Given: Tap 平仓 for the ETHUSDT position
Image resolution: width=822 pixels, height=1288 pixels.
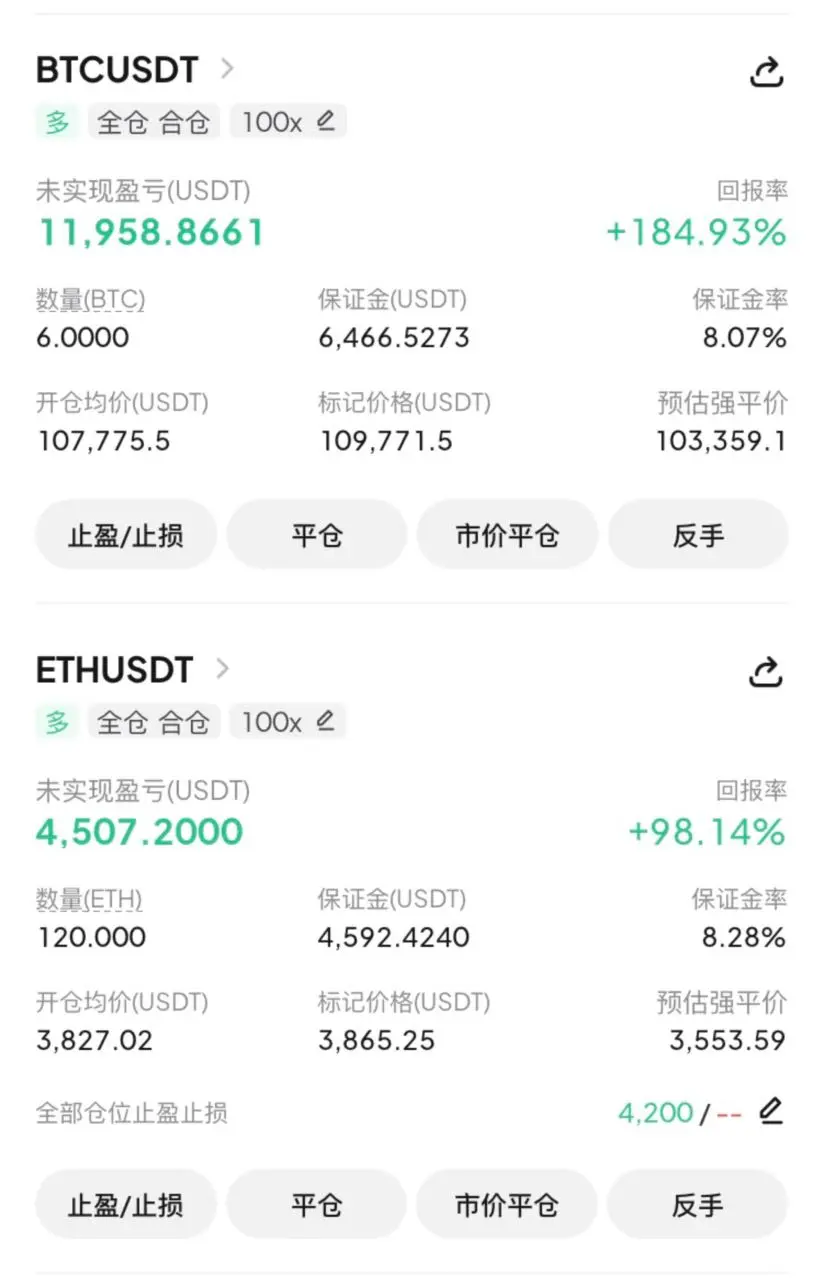Looking at the screenshot, I should (x=317, y=1205).
